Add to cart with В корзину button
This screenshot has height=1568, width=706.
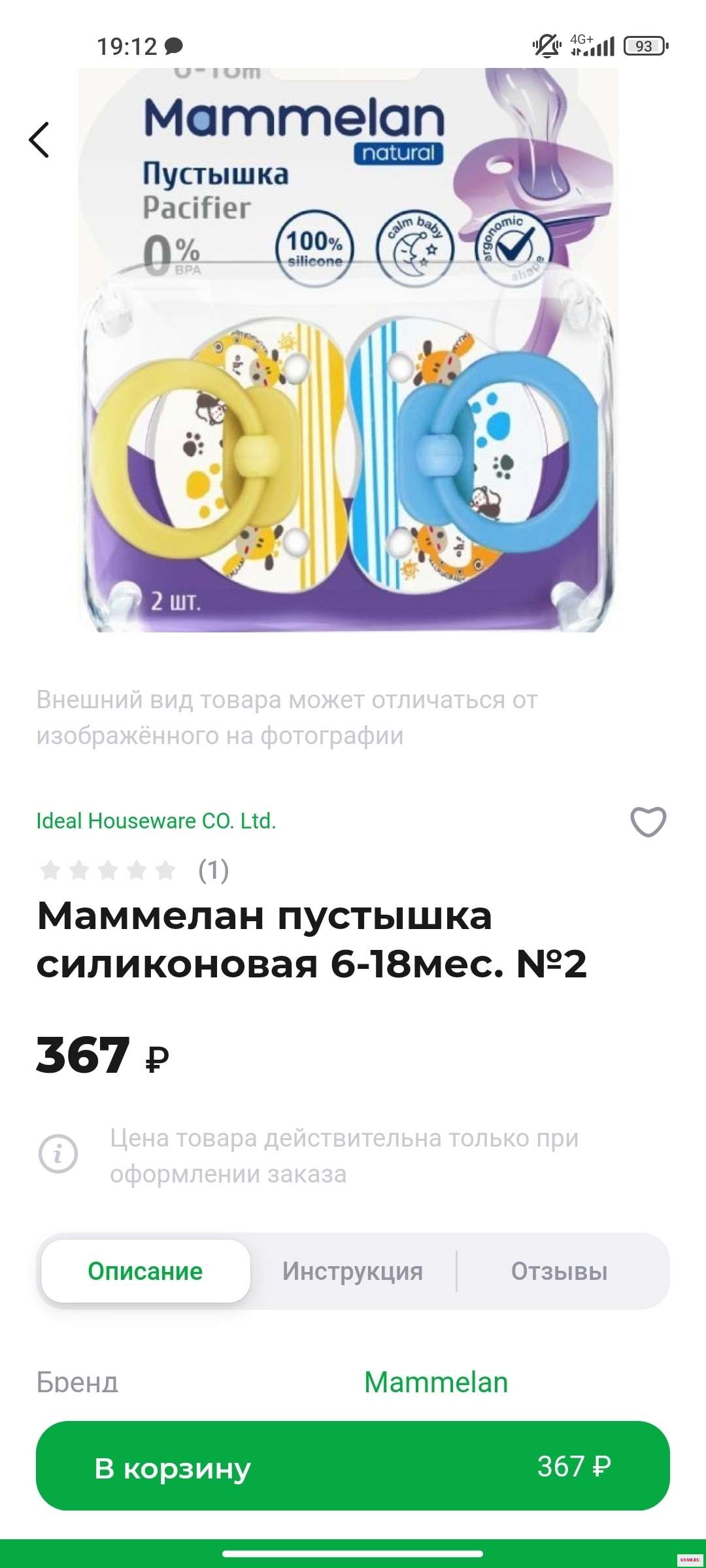(x=353, y=1466)
